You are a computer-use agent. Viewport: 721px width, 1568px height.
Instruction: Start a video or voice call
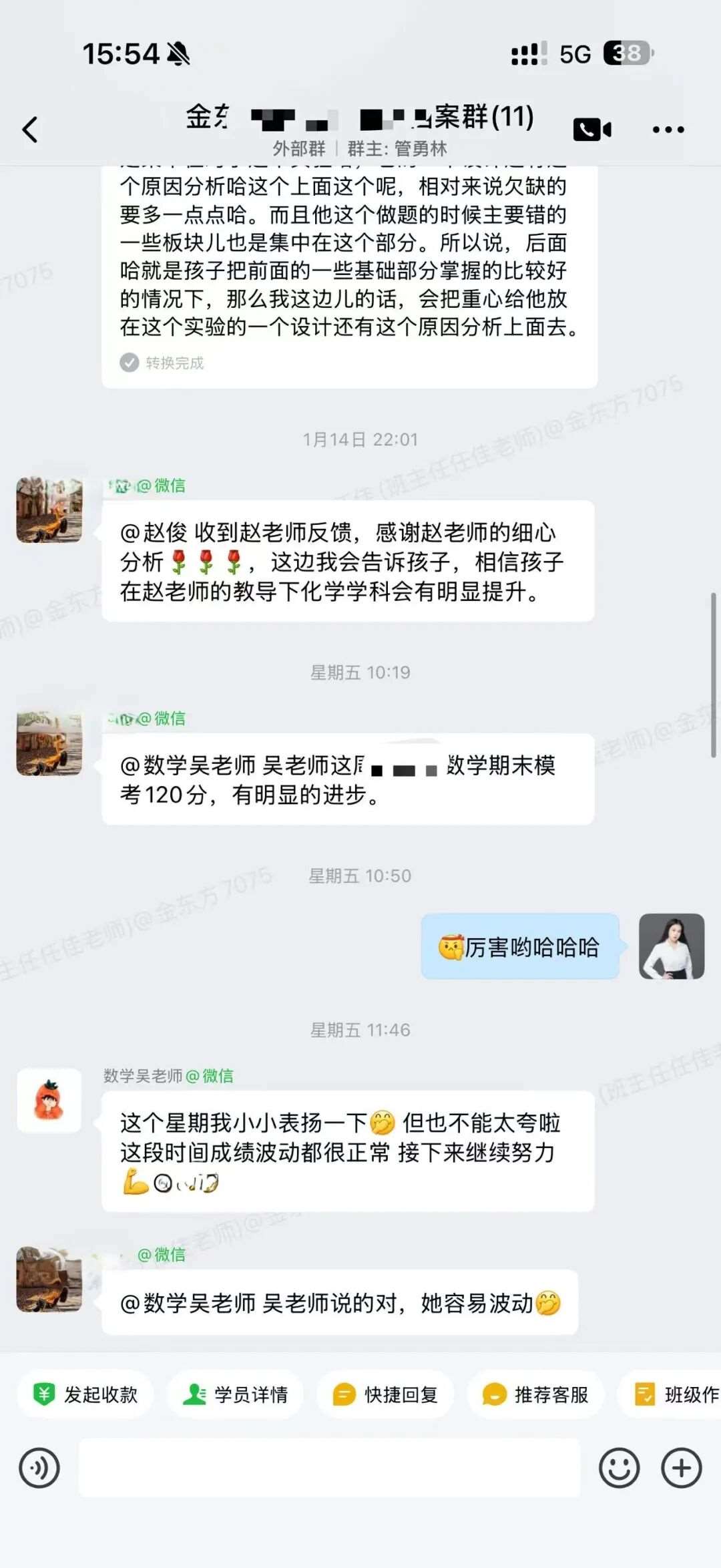(591, 130)
